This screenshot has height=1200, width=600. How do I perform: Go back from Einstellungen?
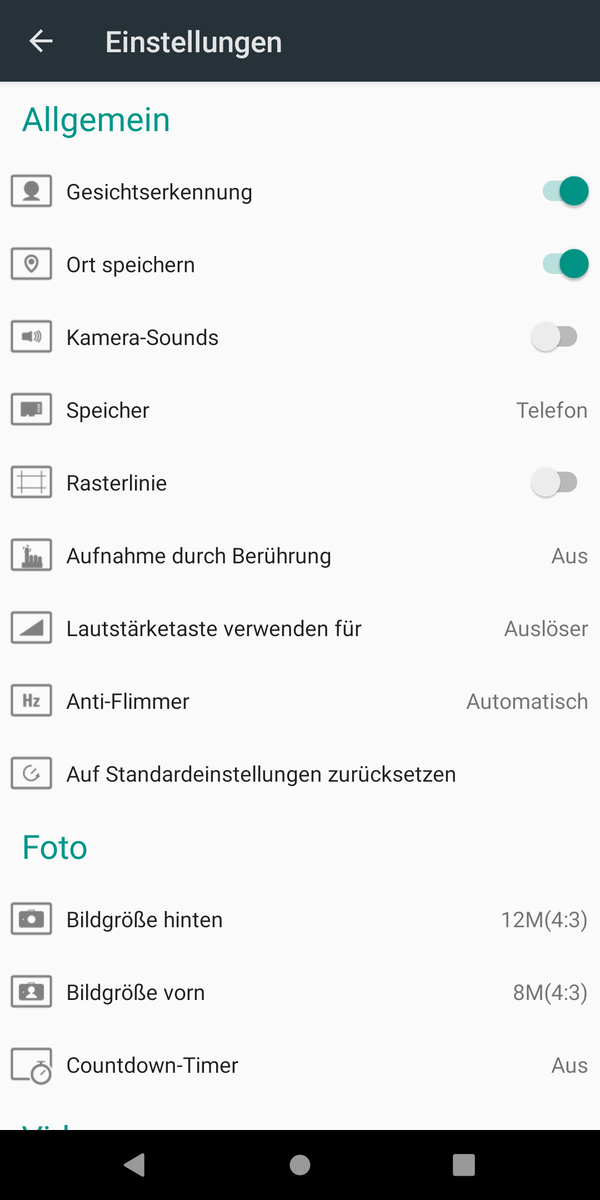coord(41,41)
